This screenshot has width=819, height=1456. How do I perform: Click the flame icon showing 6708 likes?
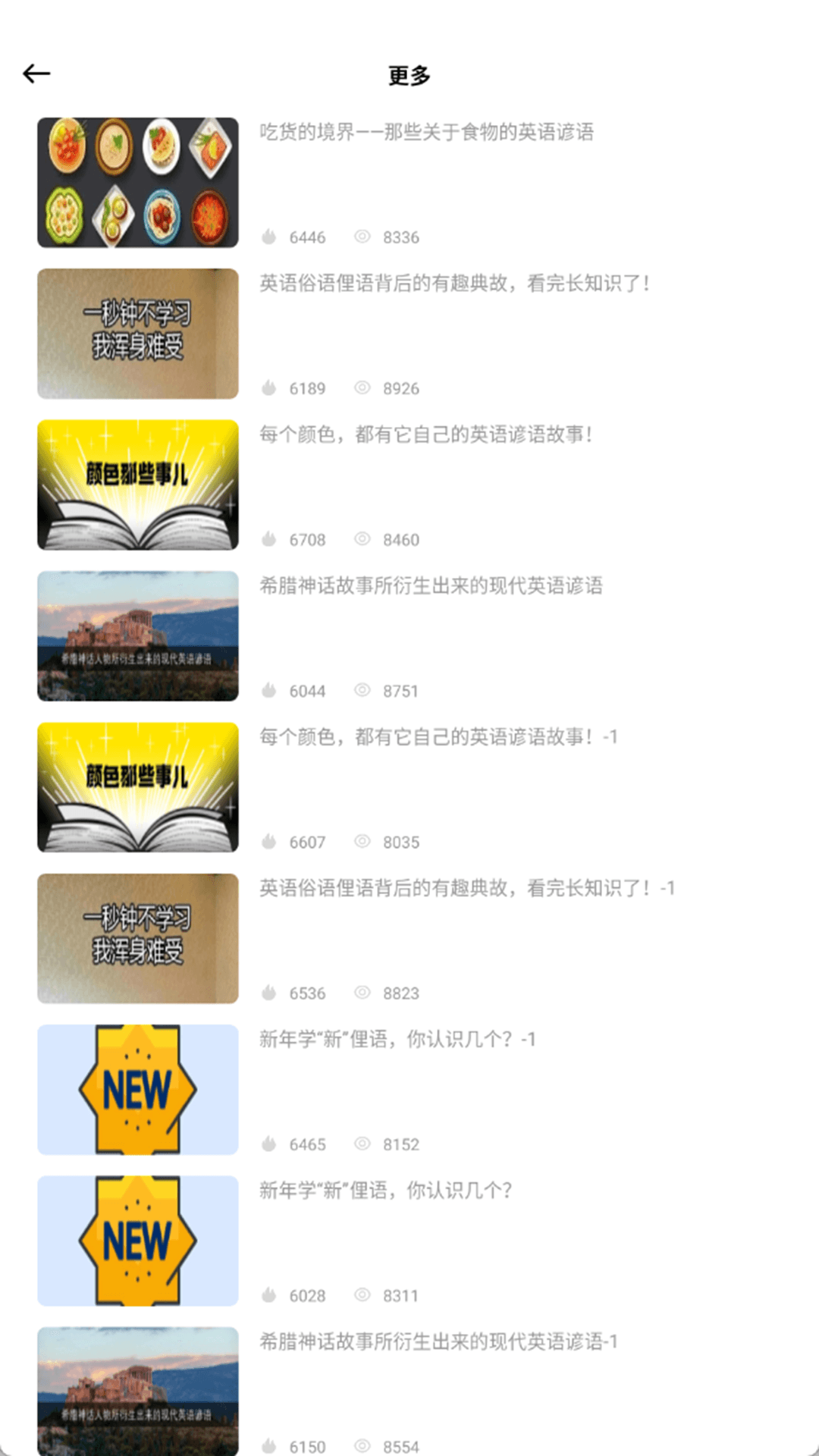pos(270,539)
